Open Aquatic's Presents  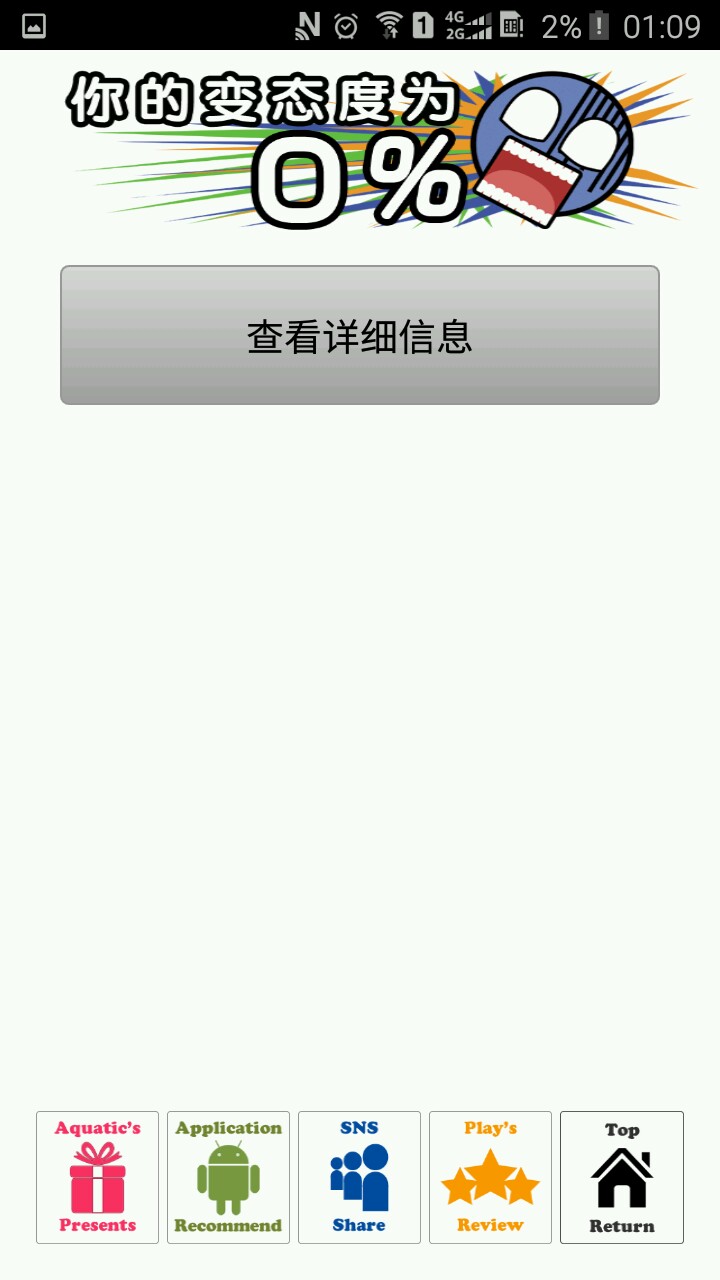97,1177
